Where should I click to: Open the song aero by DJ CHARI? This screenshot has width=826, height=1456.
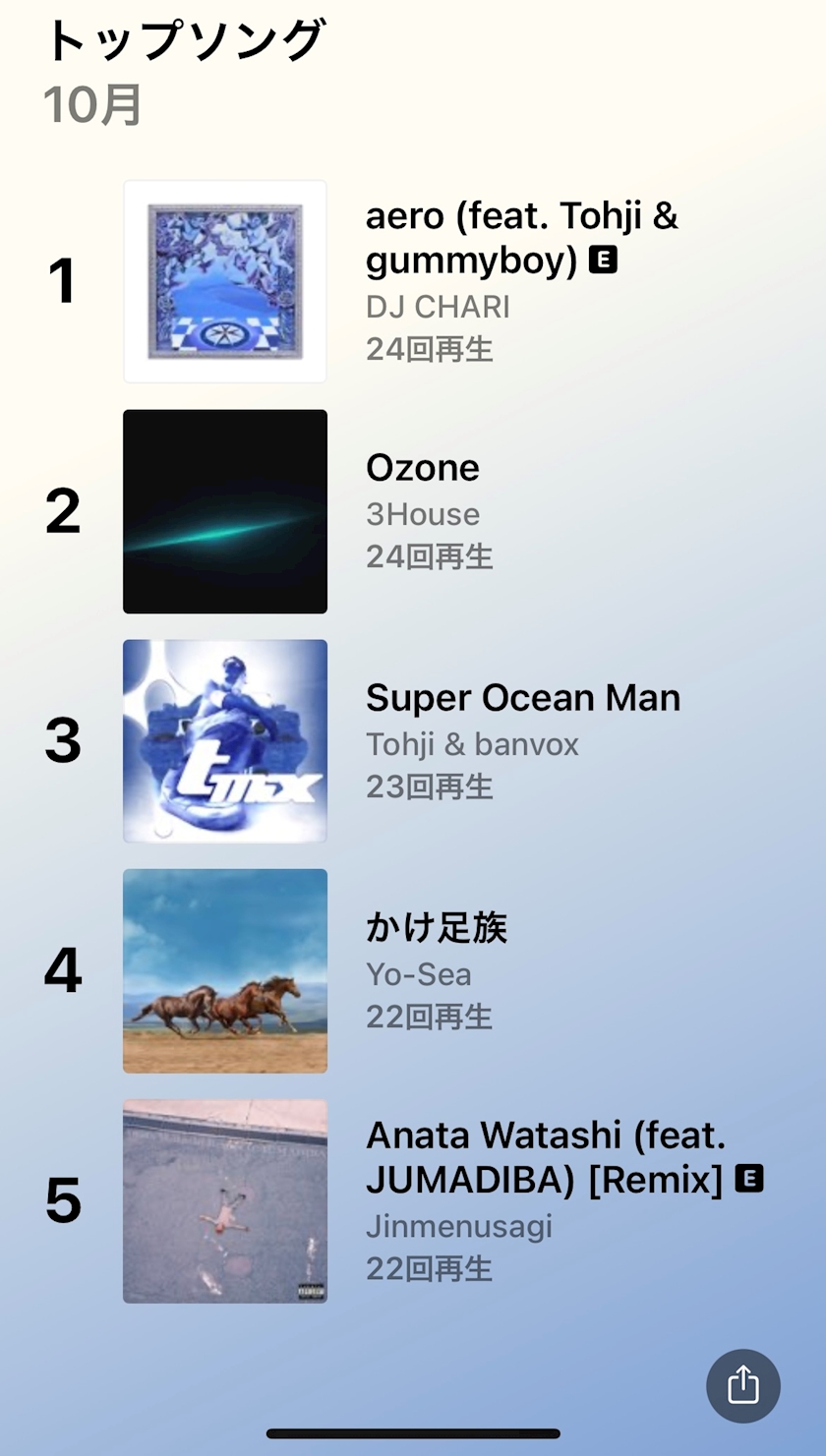pos(521,238)
